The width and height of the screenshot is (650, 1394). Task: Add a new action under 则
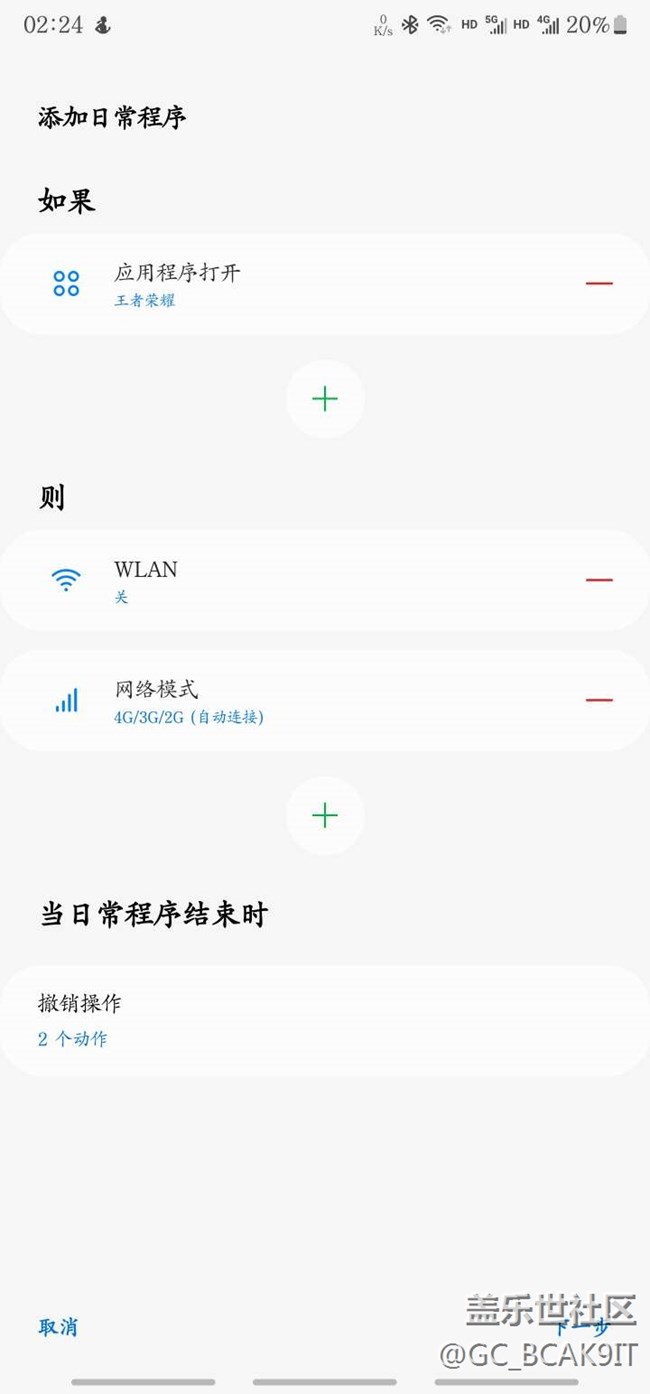325,815
